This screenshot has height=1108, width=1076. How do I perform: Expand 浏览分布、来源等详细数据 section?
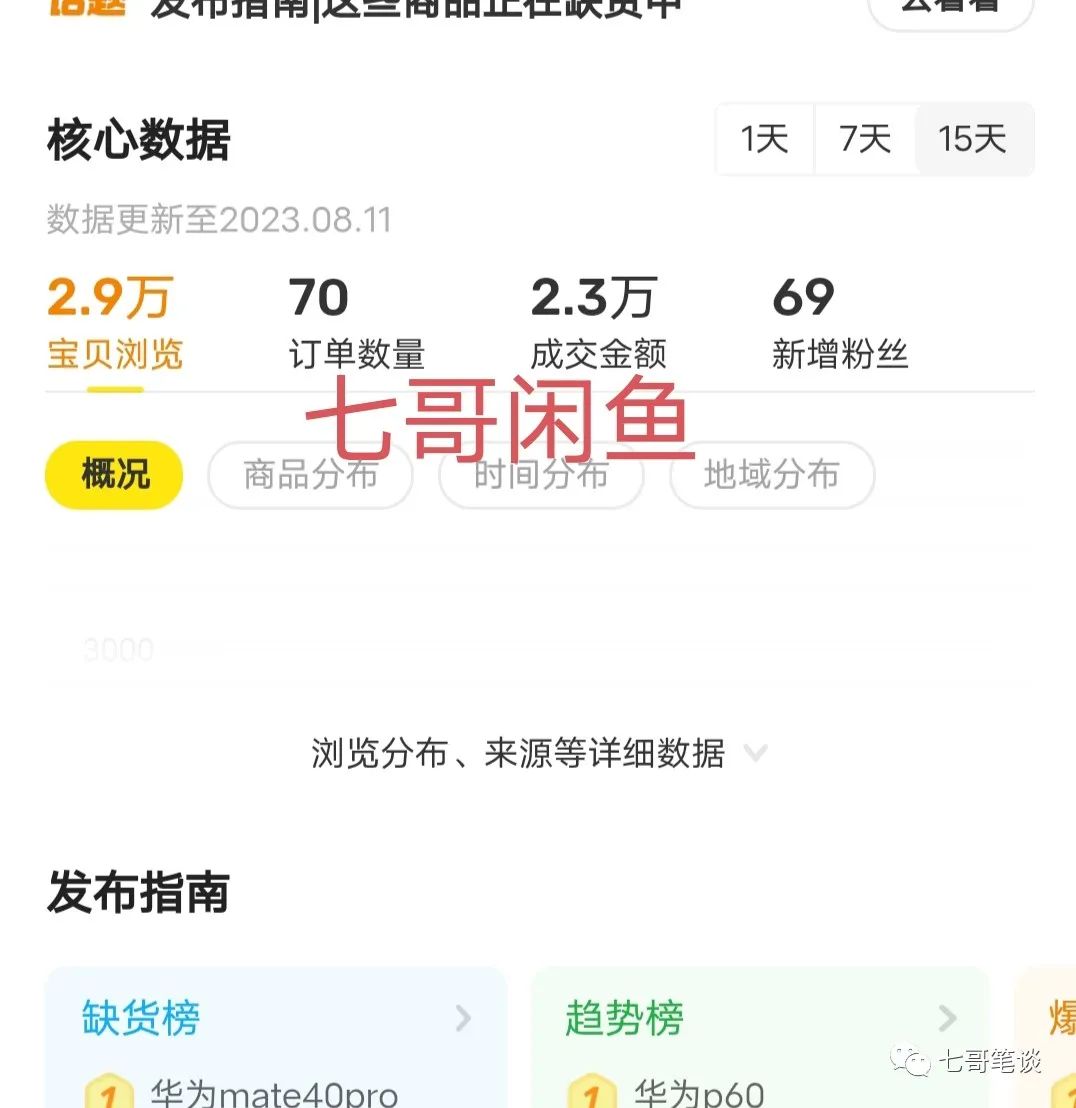click(520, 754)
